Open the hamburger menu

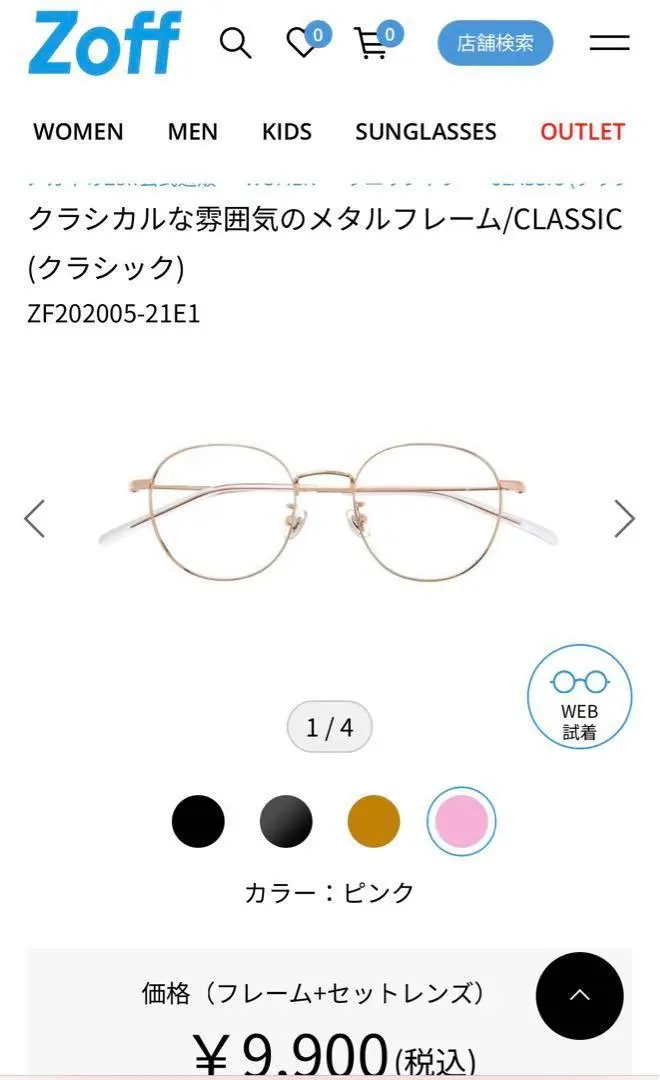point(610,43)
